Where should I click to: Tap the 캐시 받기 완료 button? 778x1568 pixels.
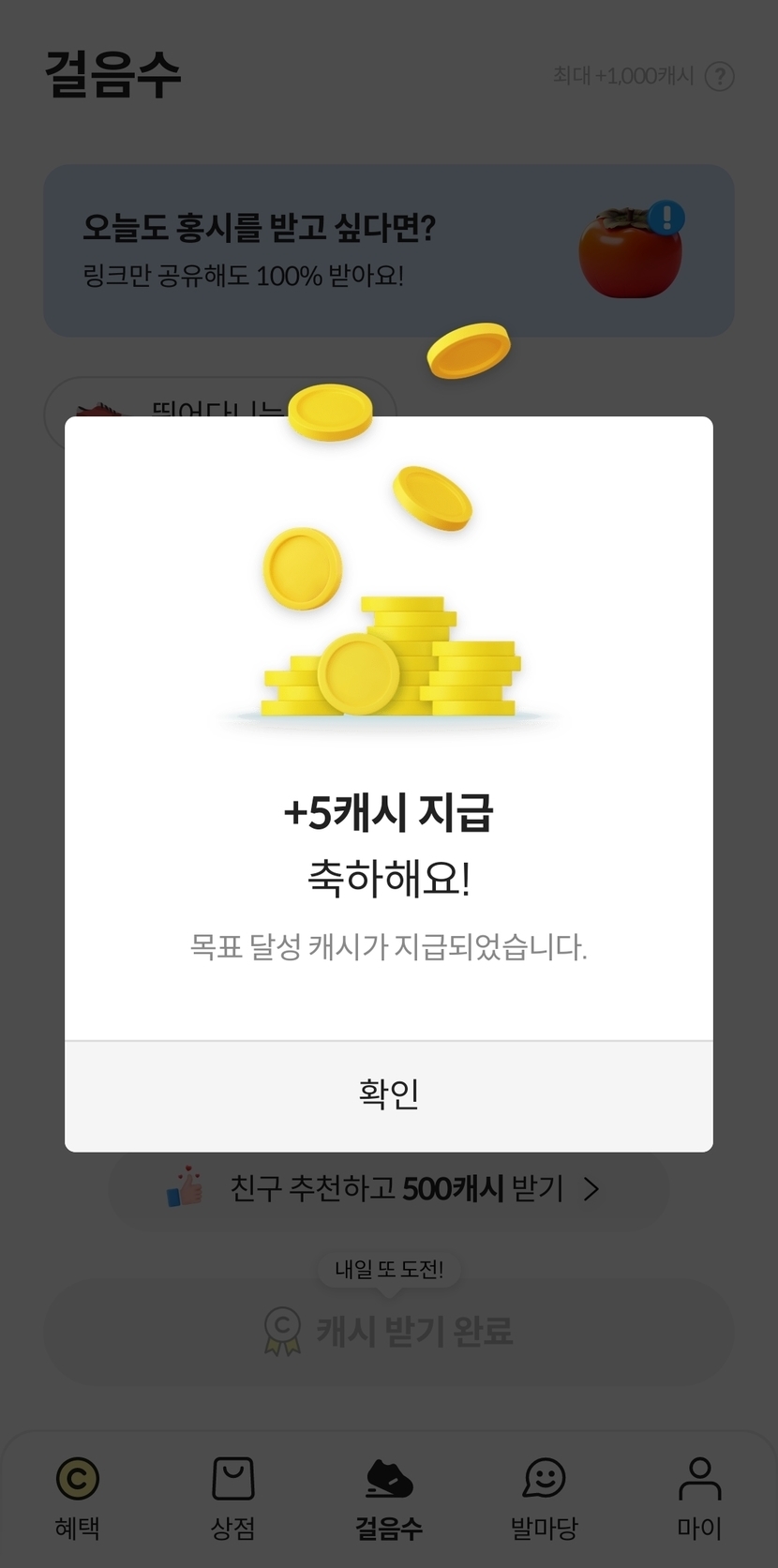[388, 1331]
